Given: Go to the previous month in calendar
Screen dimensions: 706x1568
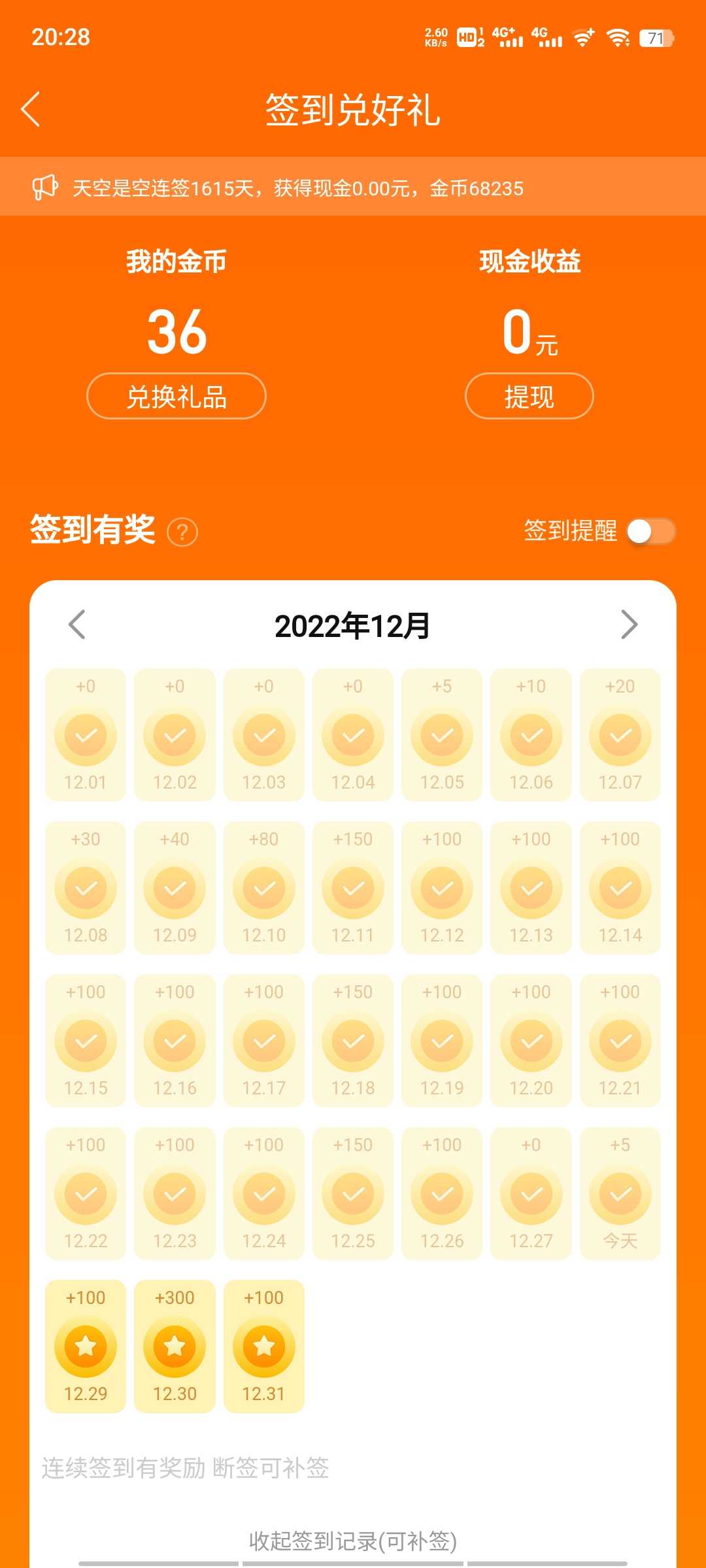Looking at the screenshot, I should pyautogui.click(x=77, y=625).
